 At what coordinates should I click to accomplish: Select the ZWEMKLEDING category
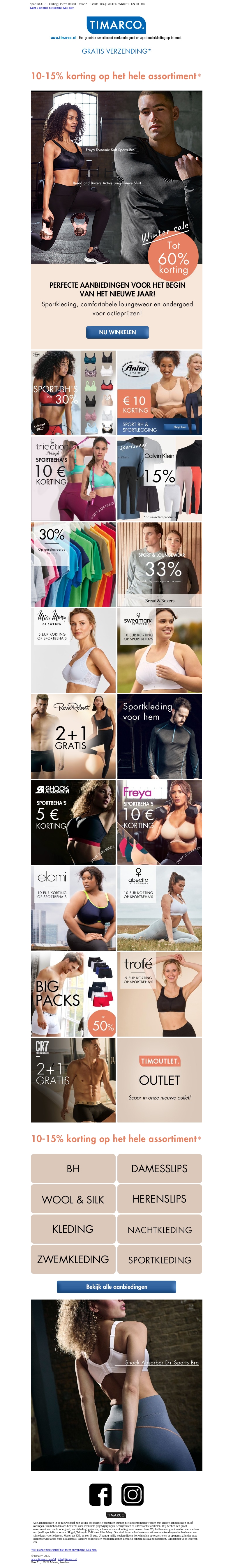pyautogui.click(x=73, y=1259)
